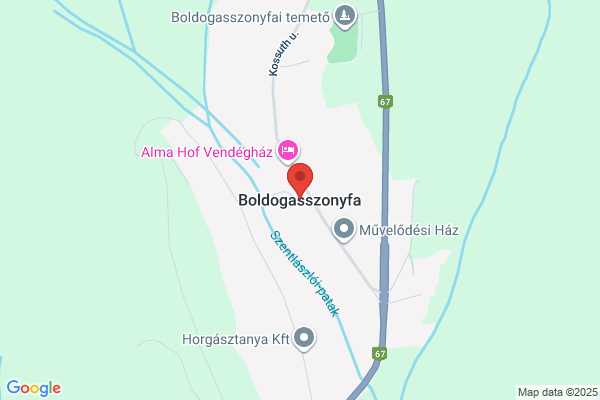Viewport: 600px width, 400px height.
Task: Select the Horgásztanya Kft place marker
Action: 304,338
